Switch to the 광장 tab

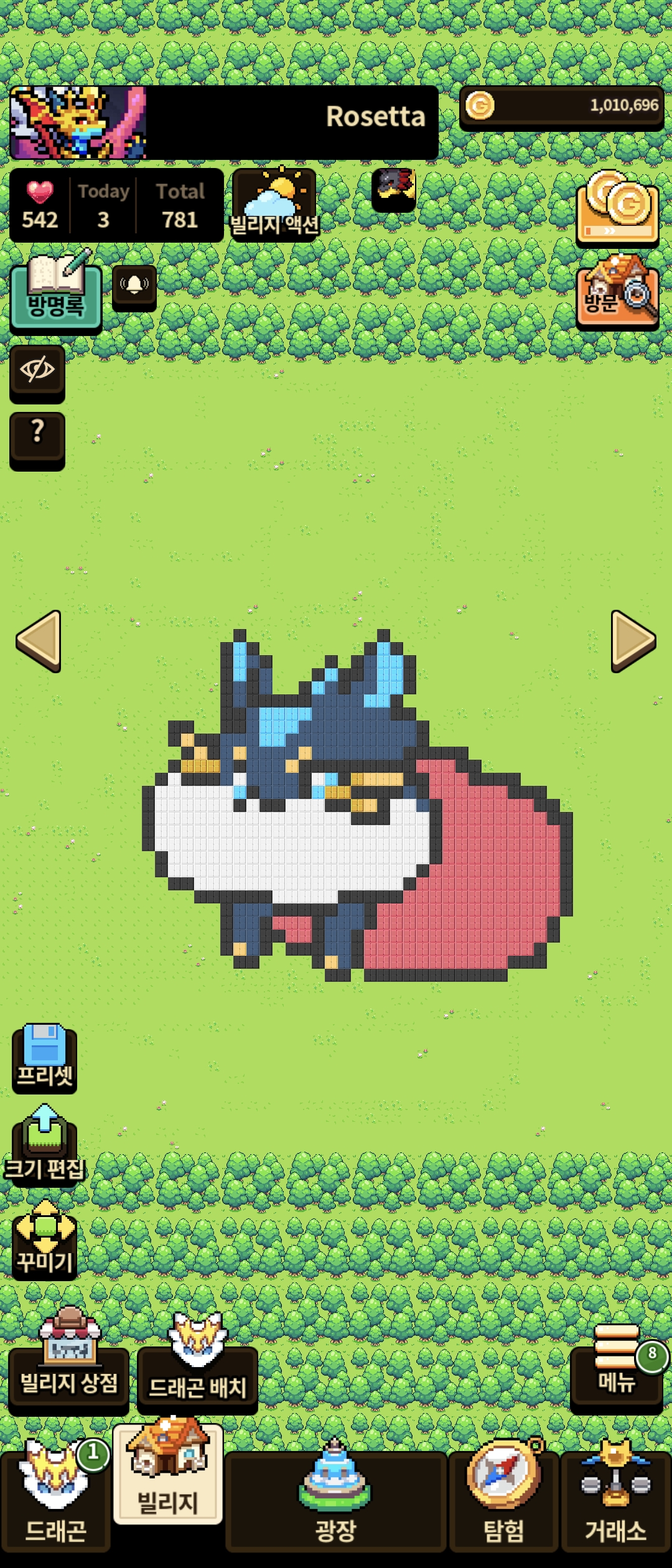(335, 1501)
